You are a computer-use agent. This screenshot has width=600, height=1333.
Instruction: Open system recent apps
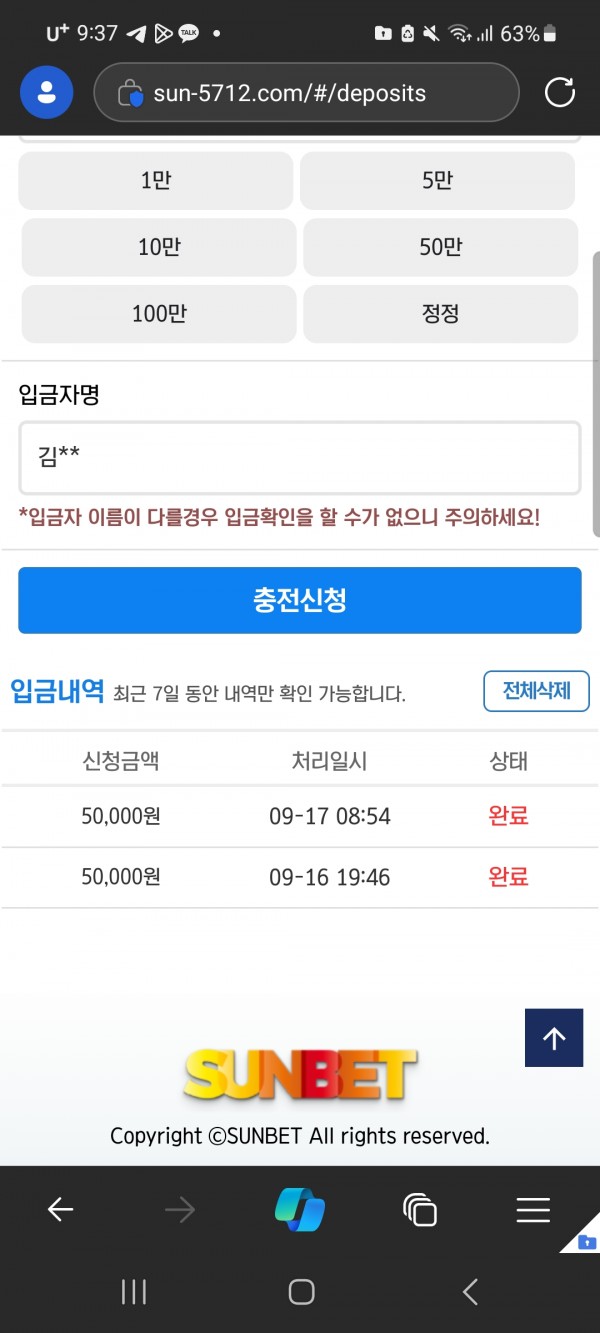[x=133, y=1292]
